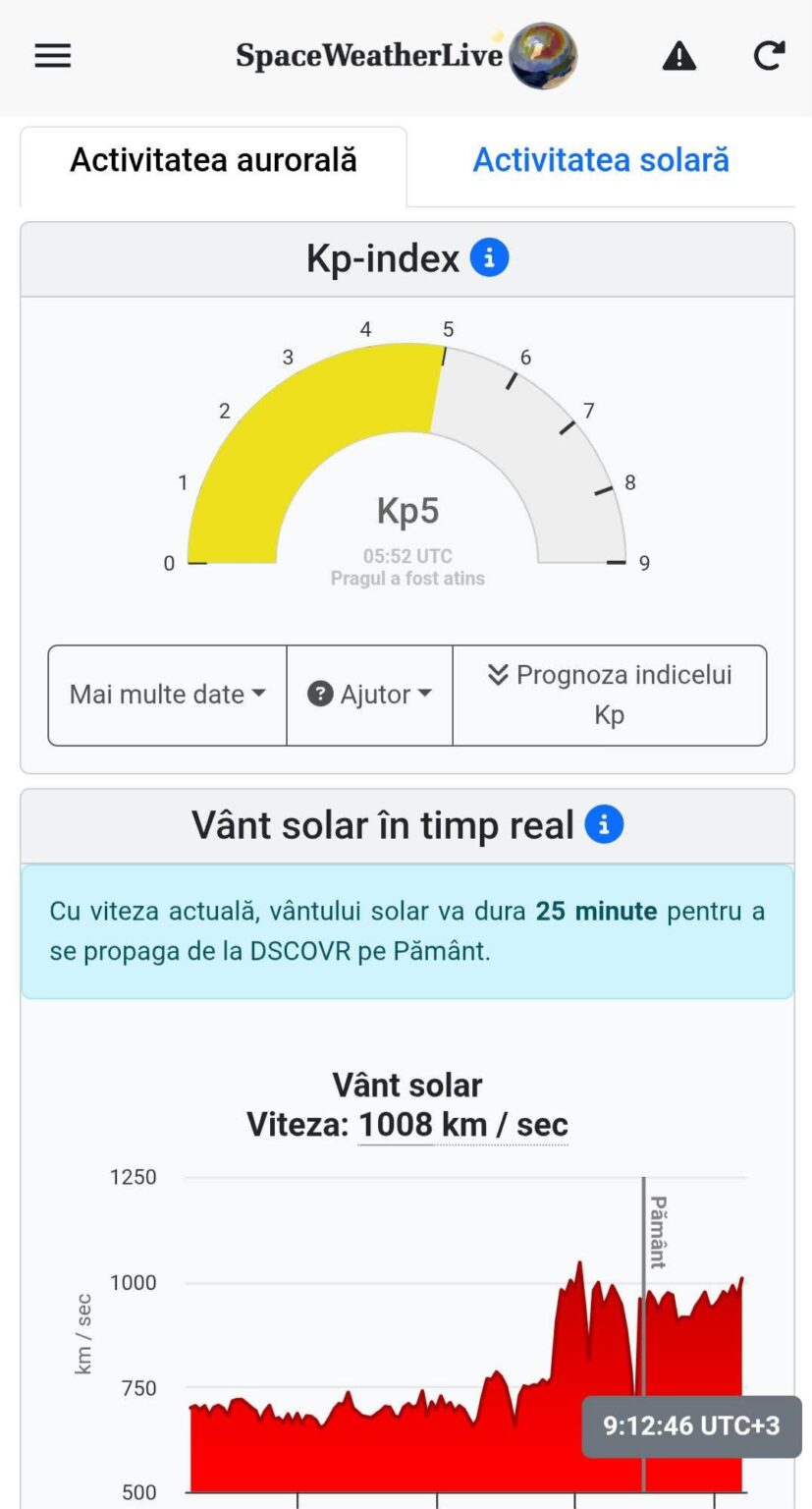Open the Mai multe date dropdown
812x1509 pixels.
tap(166, 694)
